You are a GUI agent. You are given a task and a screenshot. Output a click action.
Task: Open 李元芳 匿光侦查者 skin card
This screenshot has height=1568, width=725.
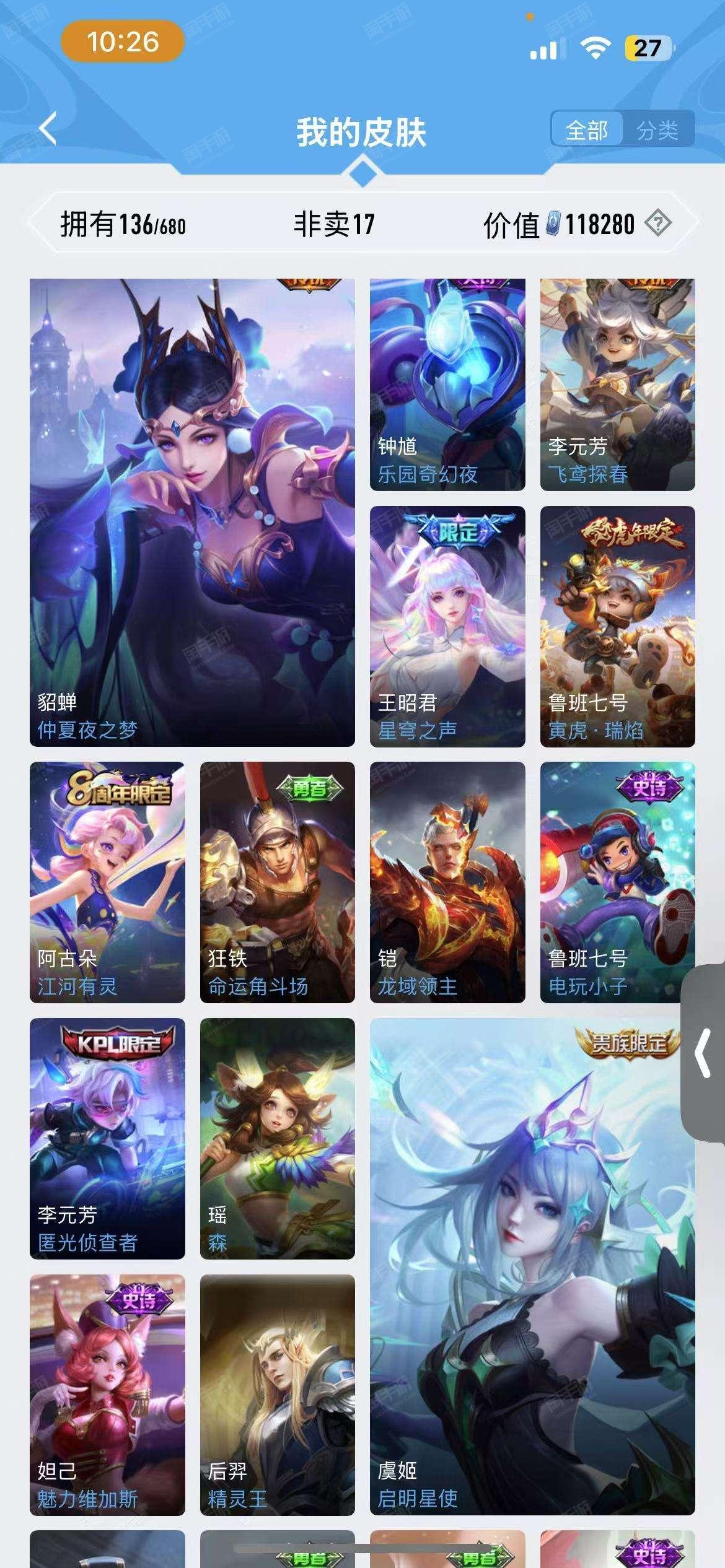(x=107, y=1138)
